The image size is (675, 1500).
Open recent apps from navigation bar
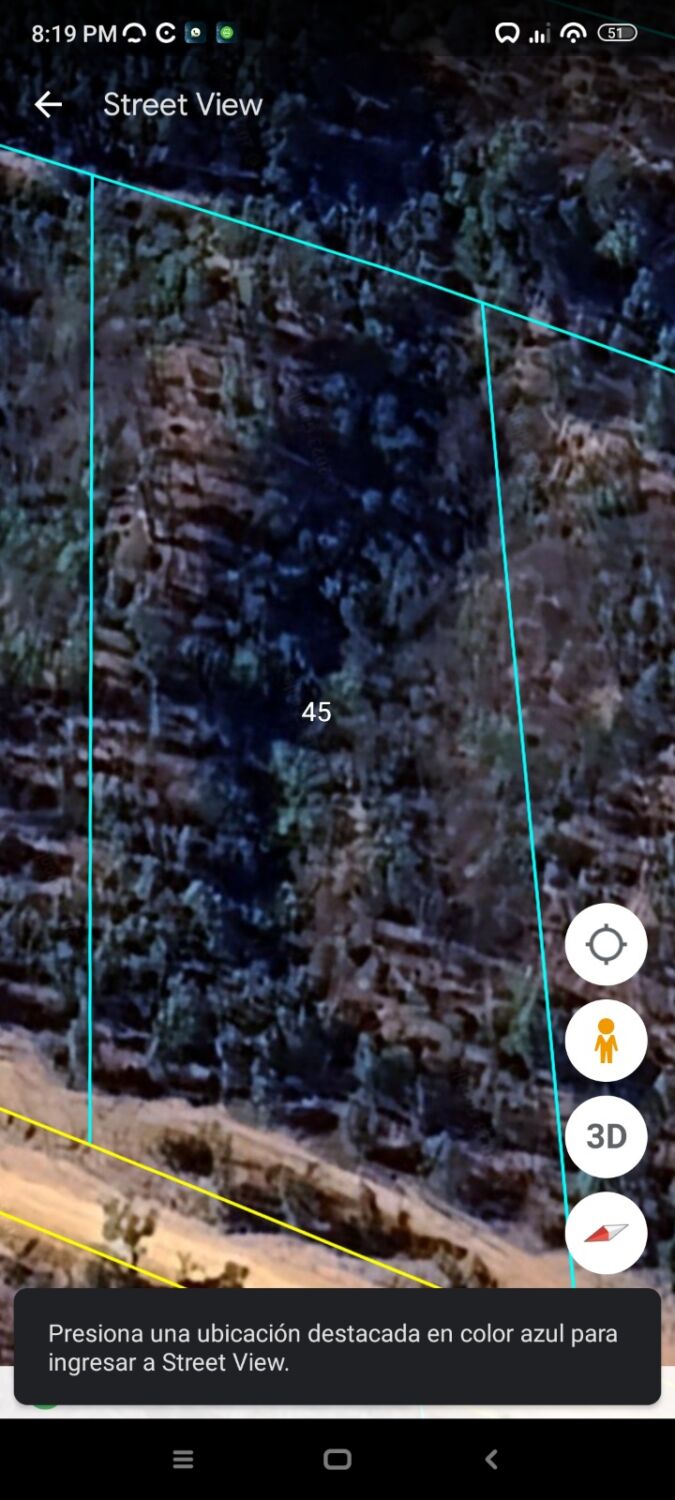coord(183,1460)
